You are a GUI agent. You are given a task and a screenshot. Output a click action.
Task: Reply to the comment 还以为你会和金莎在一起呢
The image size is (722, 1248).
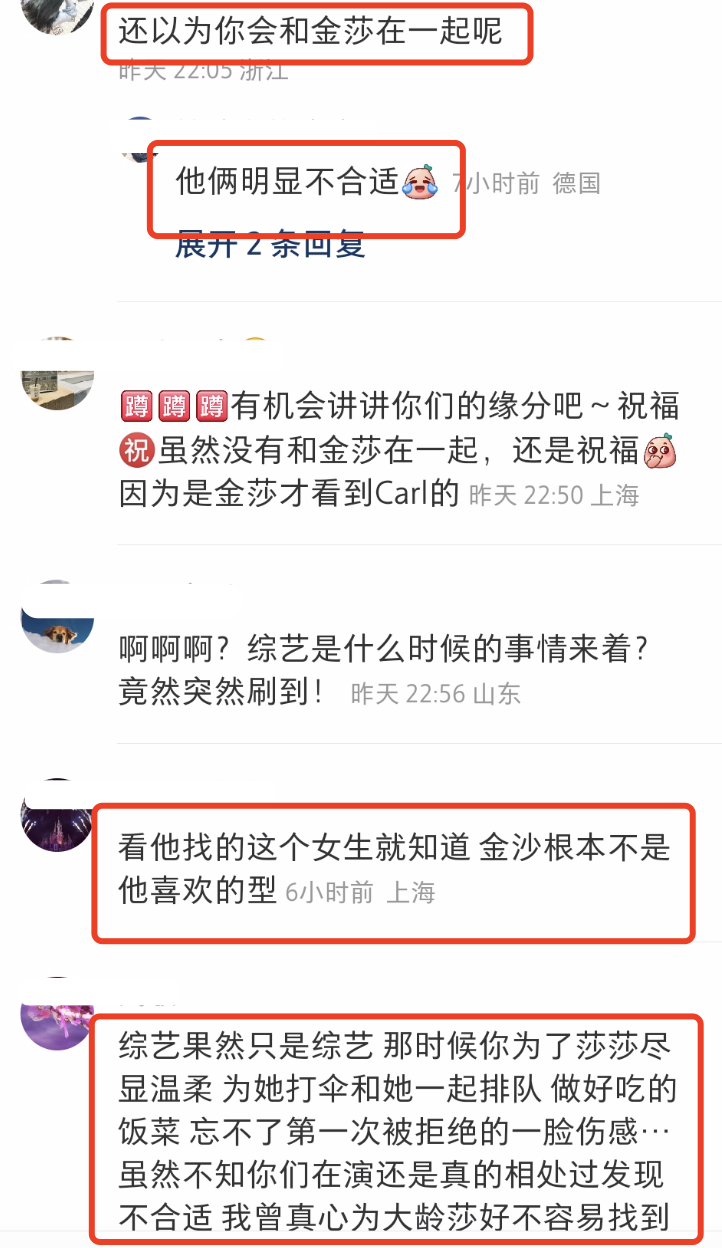point(310,33)
